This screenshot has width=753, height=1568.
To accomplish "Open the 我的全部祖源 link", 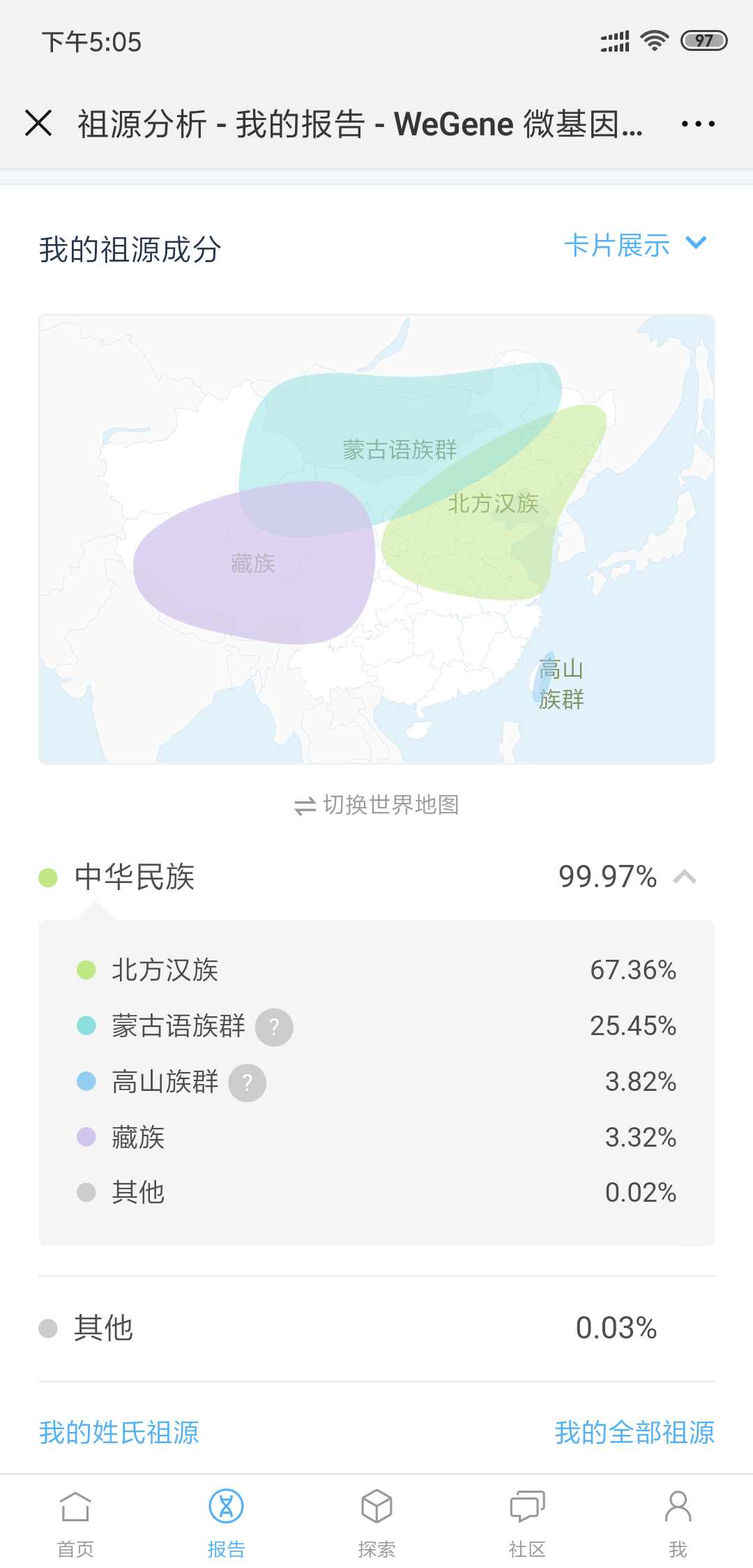I will (x=634, y=1432).
